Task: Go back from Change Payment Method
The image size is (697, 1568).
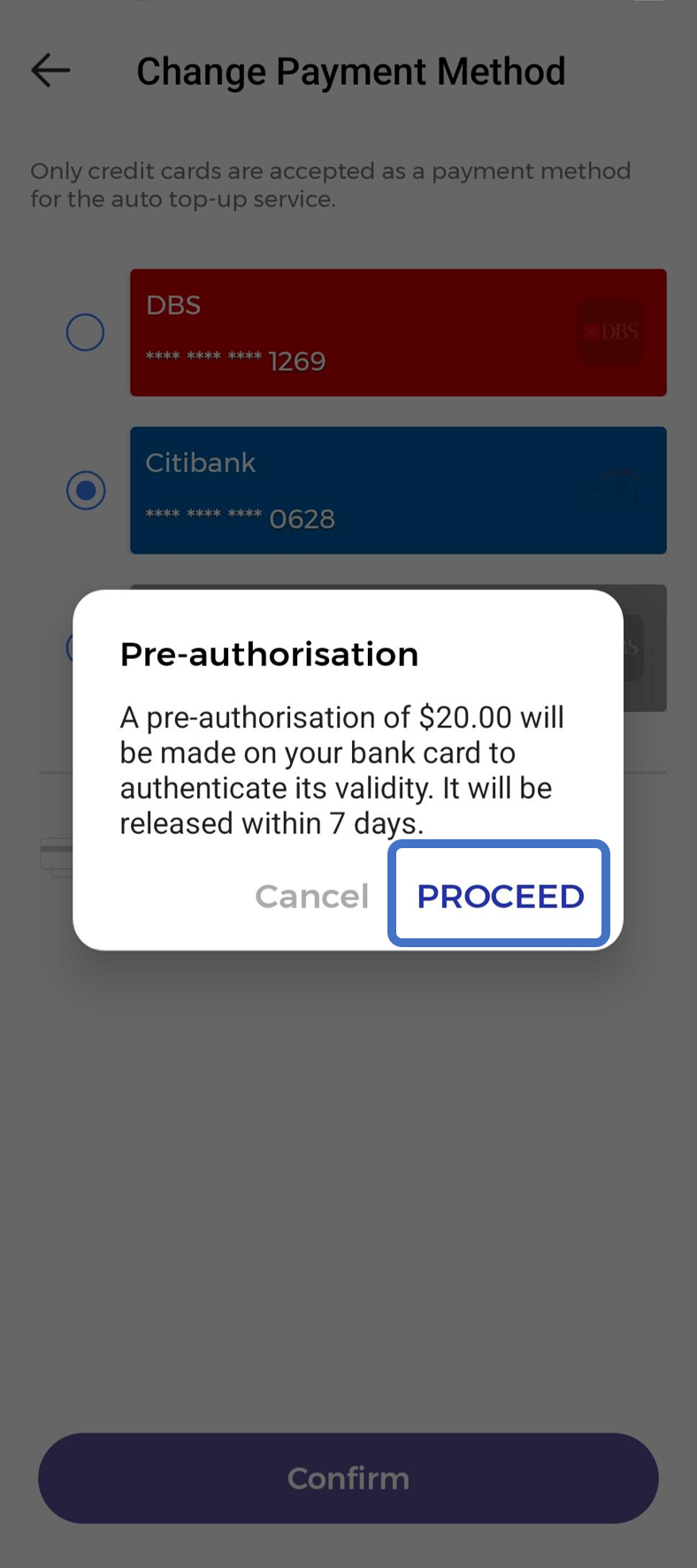Action: 50,71
